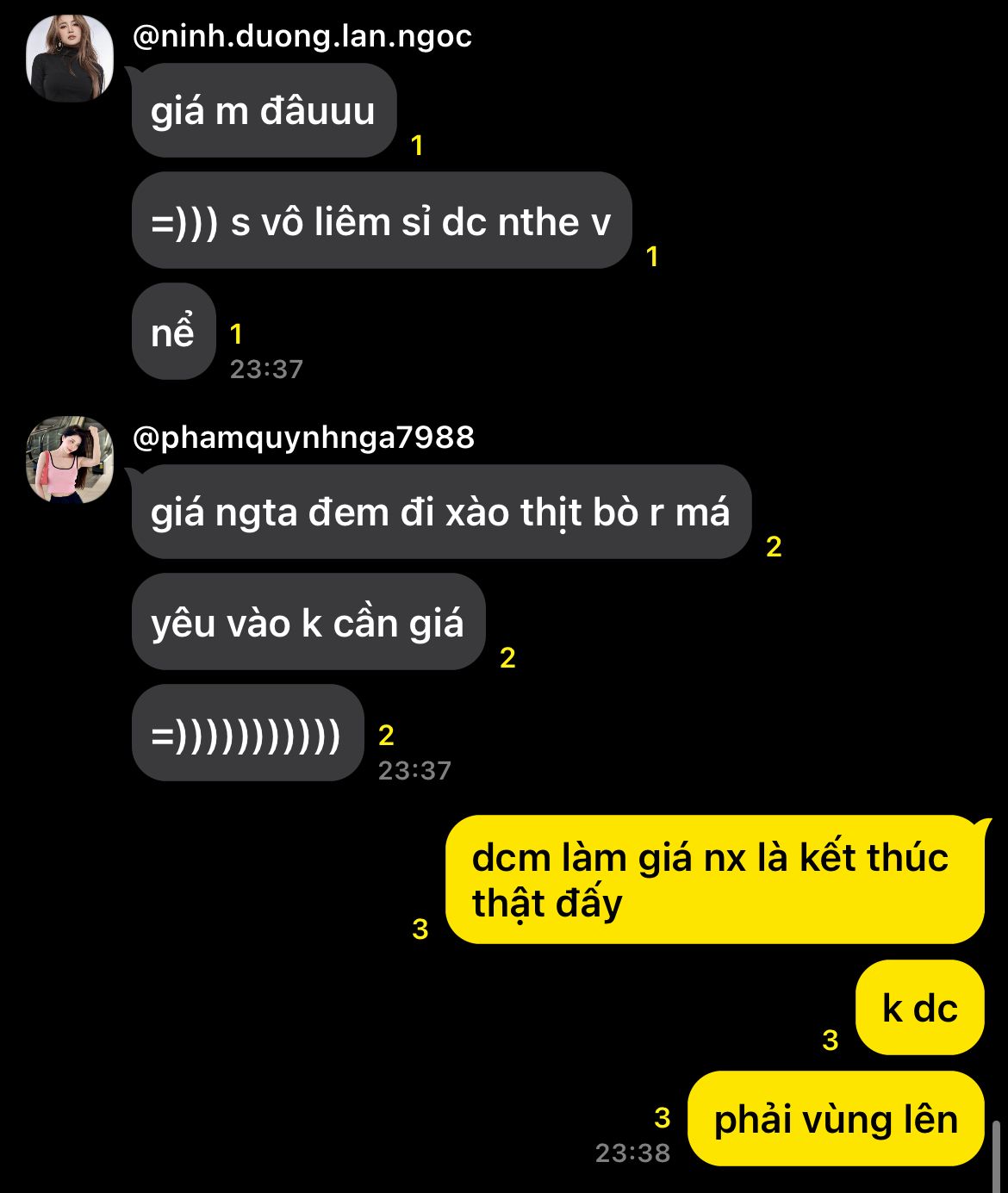Screen dimensions: 1008x1193
Task: Tap the @ninh.duong.lan.ngoc username
Action: [x=302, y=36]
